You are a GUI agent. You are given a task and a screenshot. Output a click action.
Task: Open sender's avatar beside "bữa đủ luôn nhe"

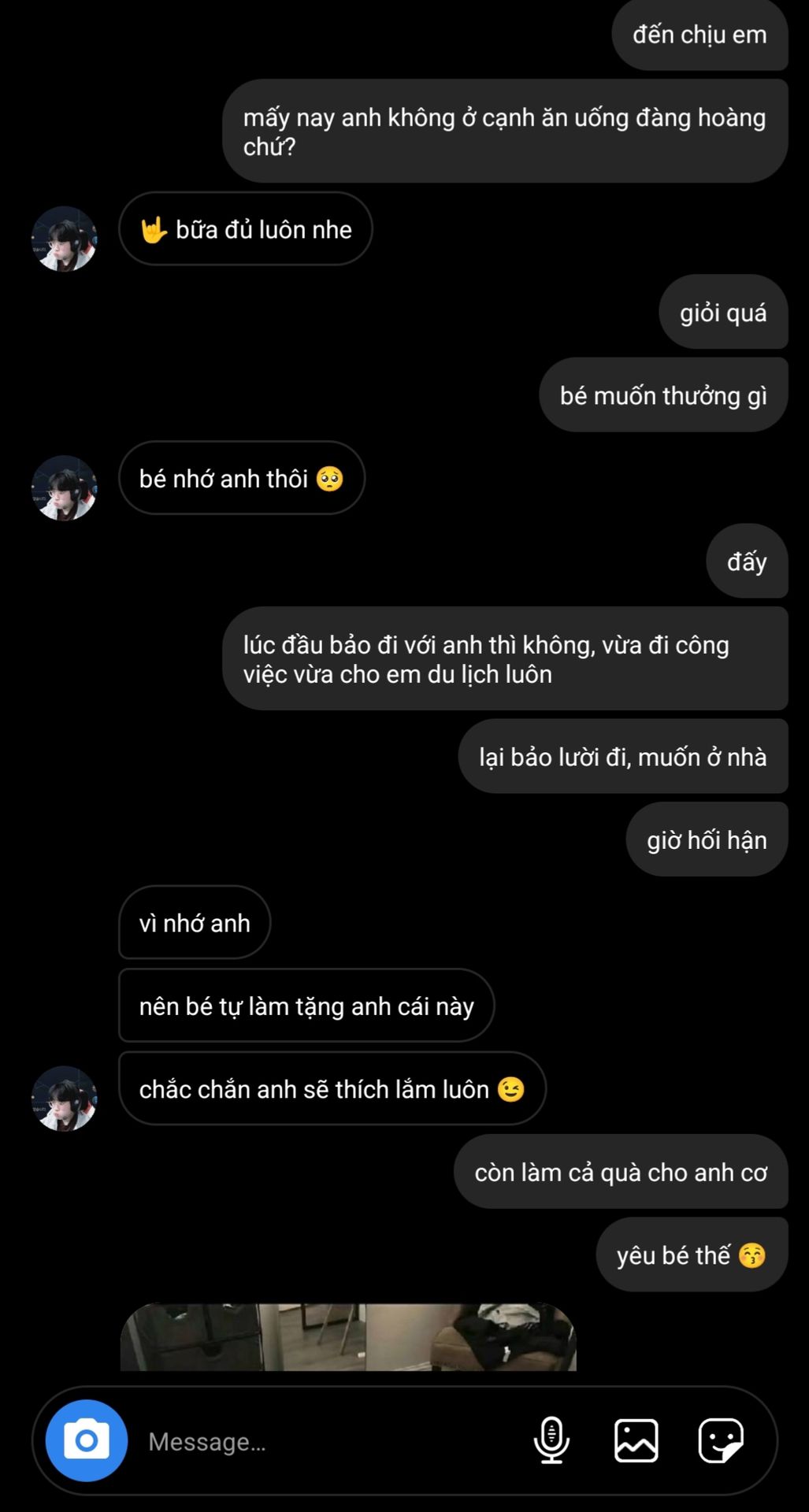(65, 239)
